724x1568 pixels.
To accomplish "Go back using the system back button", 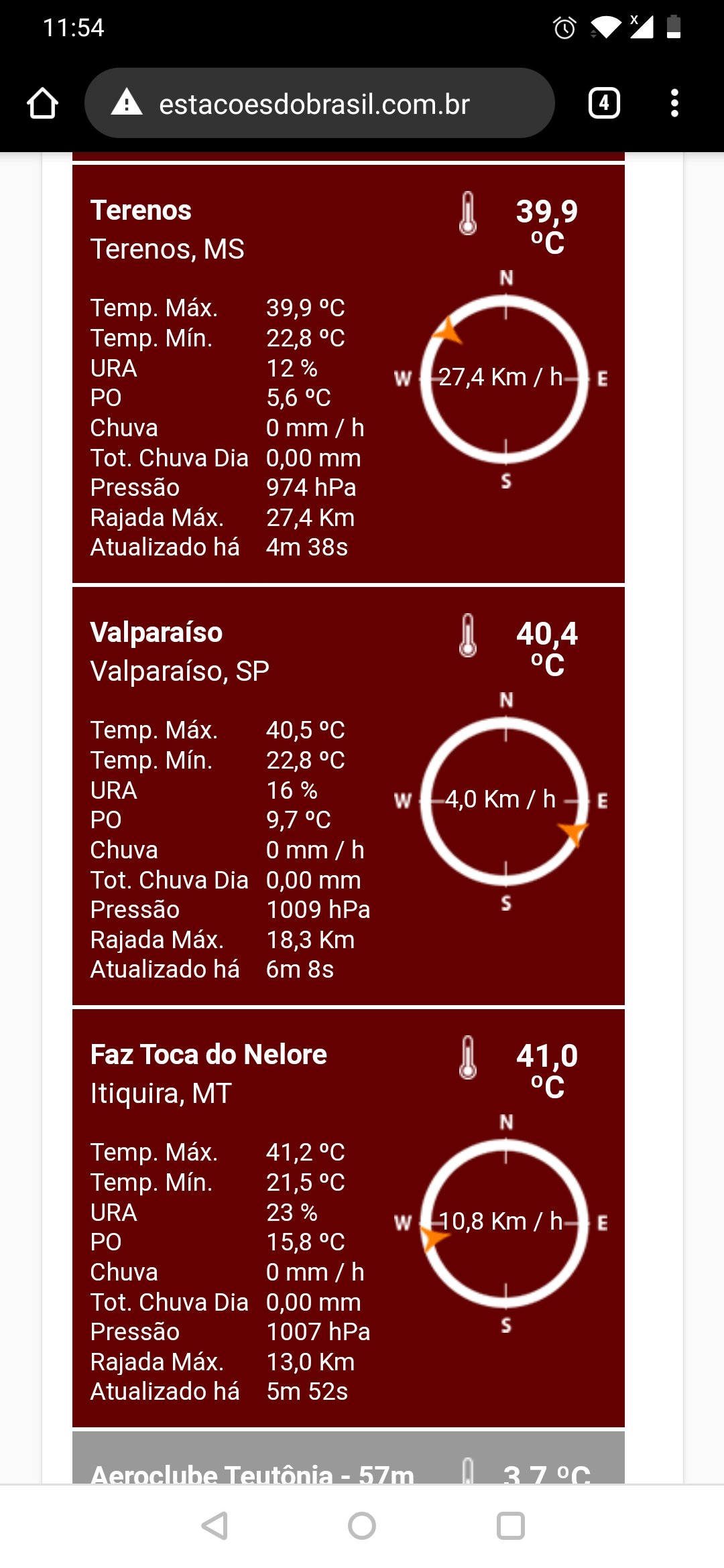I will 215,1526.
